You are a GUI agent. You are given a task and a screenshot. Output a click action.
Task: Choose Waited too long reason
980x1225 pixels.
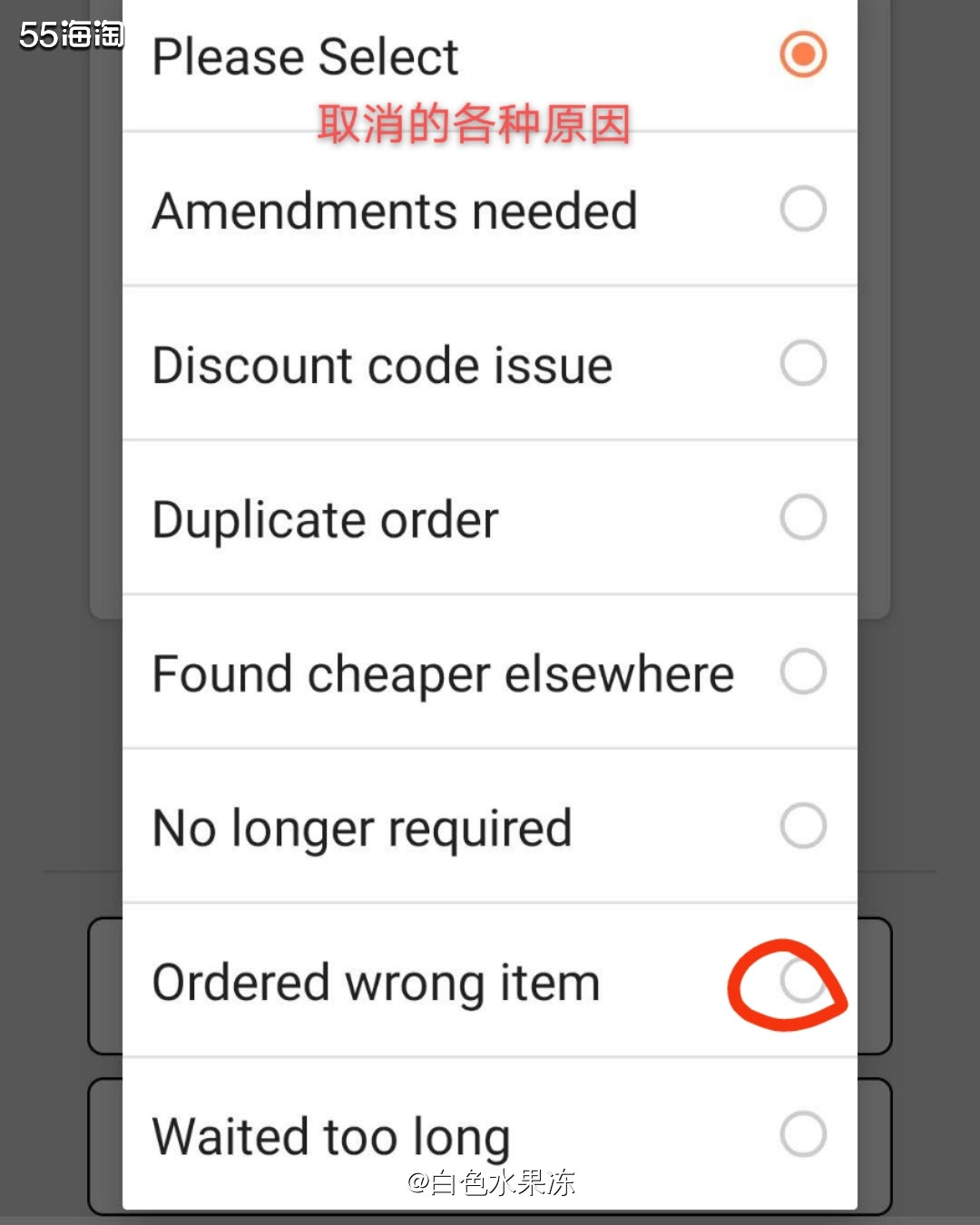coord(802,1134)
